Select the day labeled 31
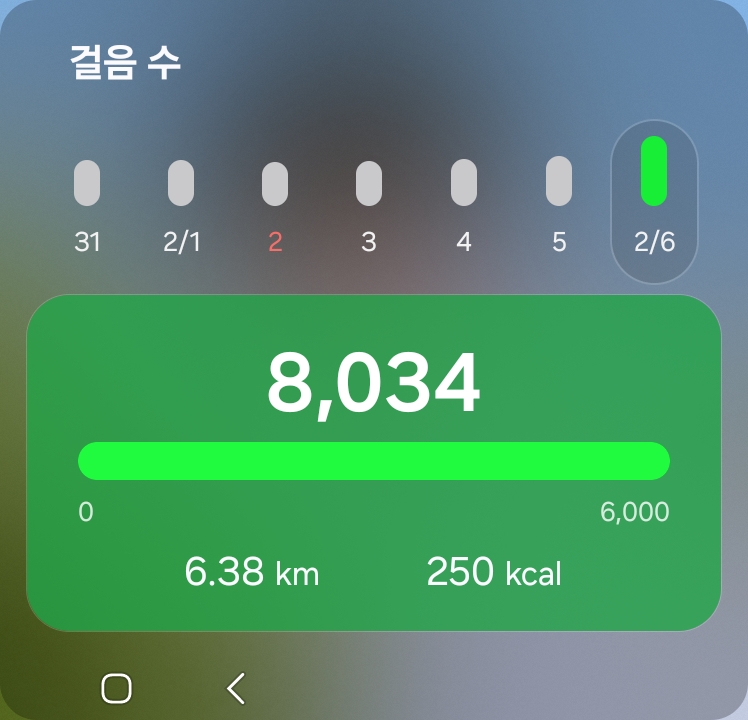Image resolution: width=748 pixels, height=720 pixels. pyautogui.click(x=87, y=204)
